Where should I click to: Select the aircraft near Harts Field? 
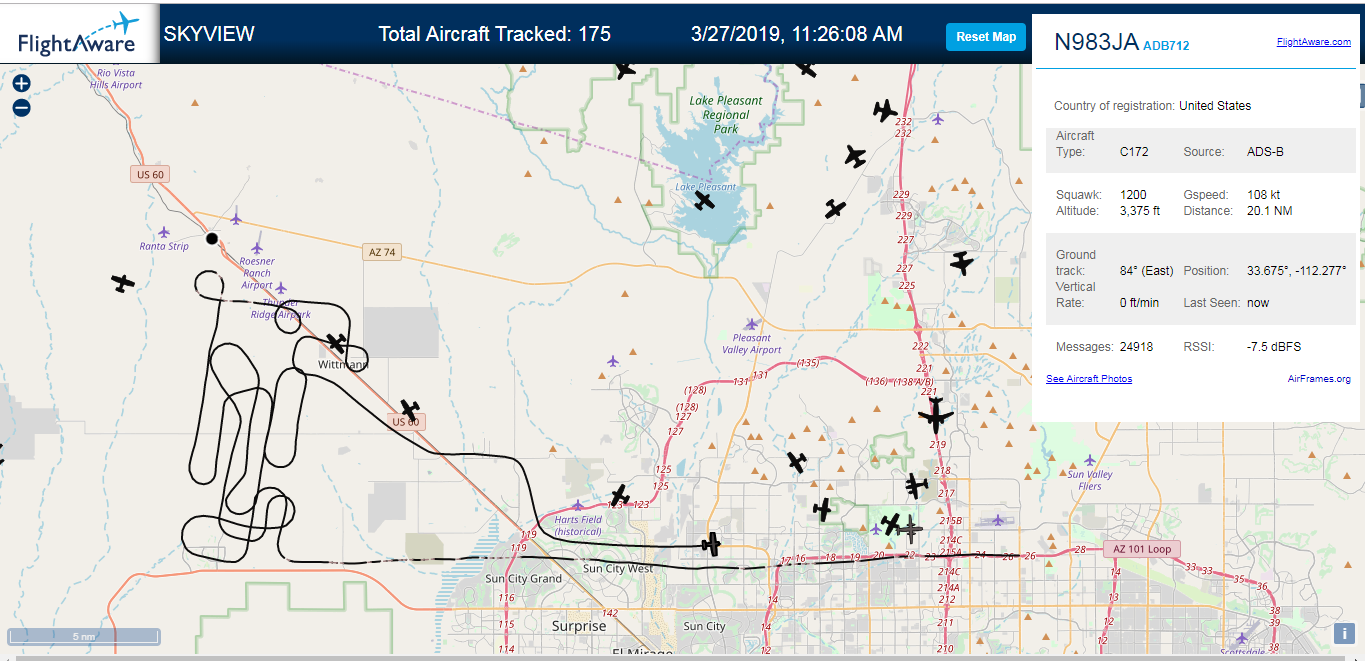[620, 495]
